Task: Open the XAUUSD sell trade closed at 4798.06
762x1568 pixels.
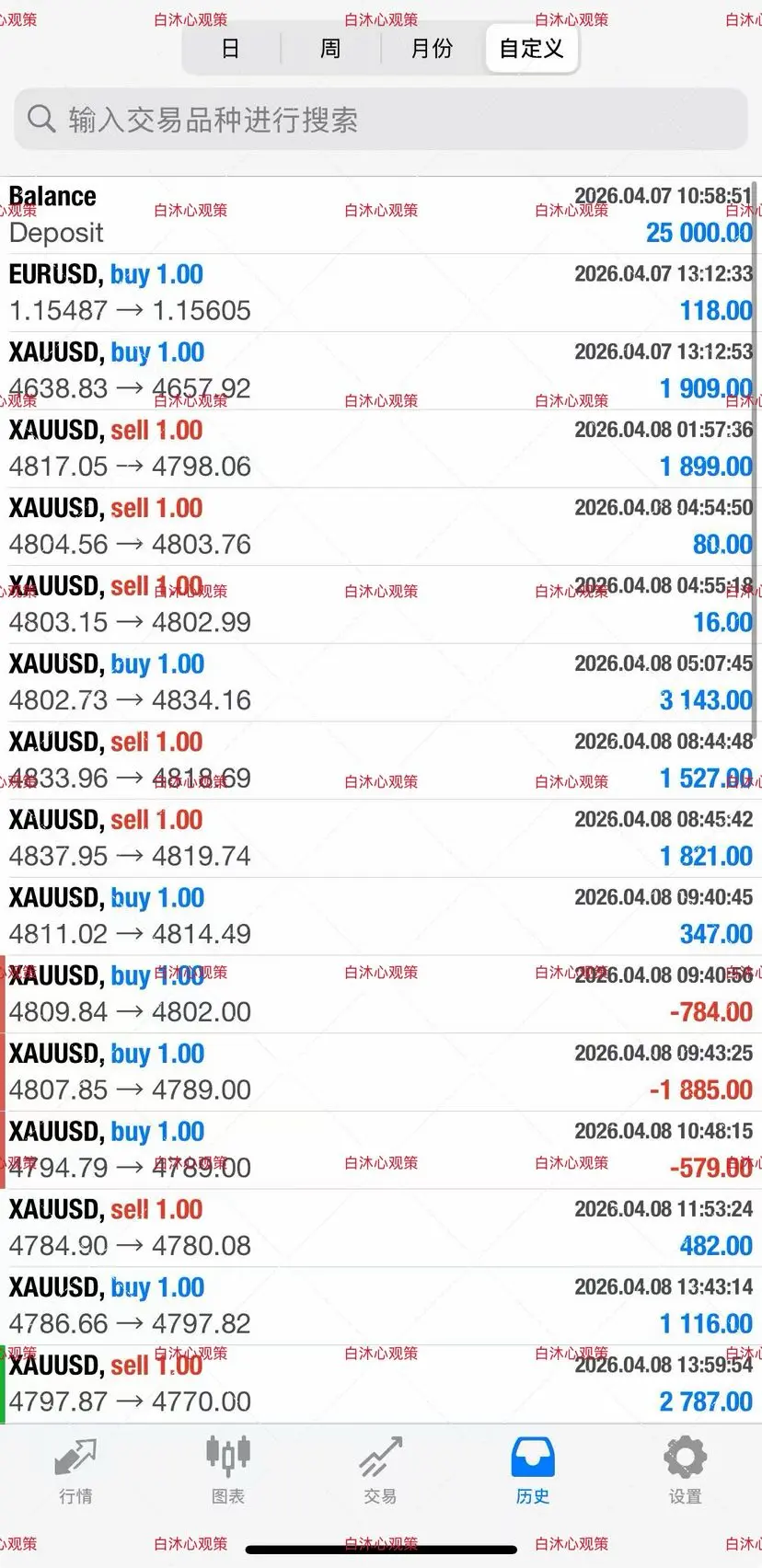Action: click(x=381, y=449)
